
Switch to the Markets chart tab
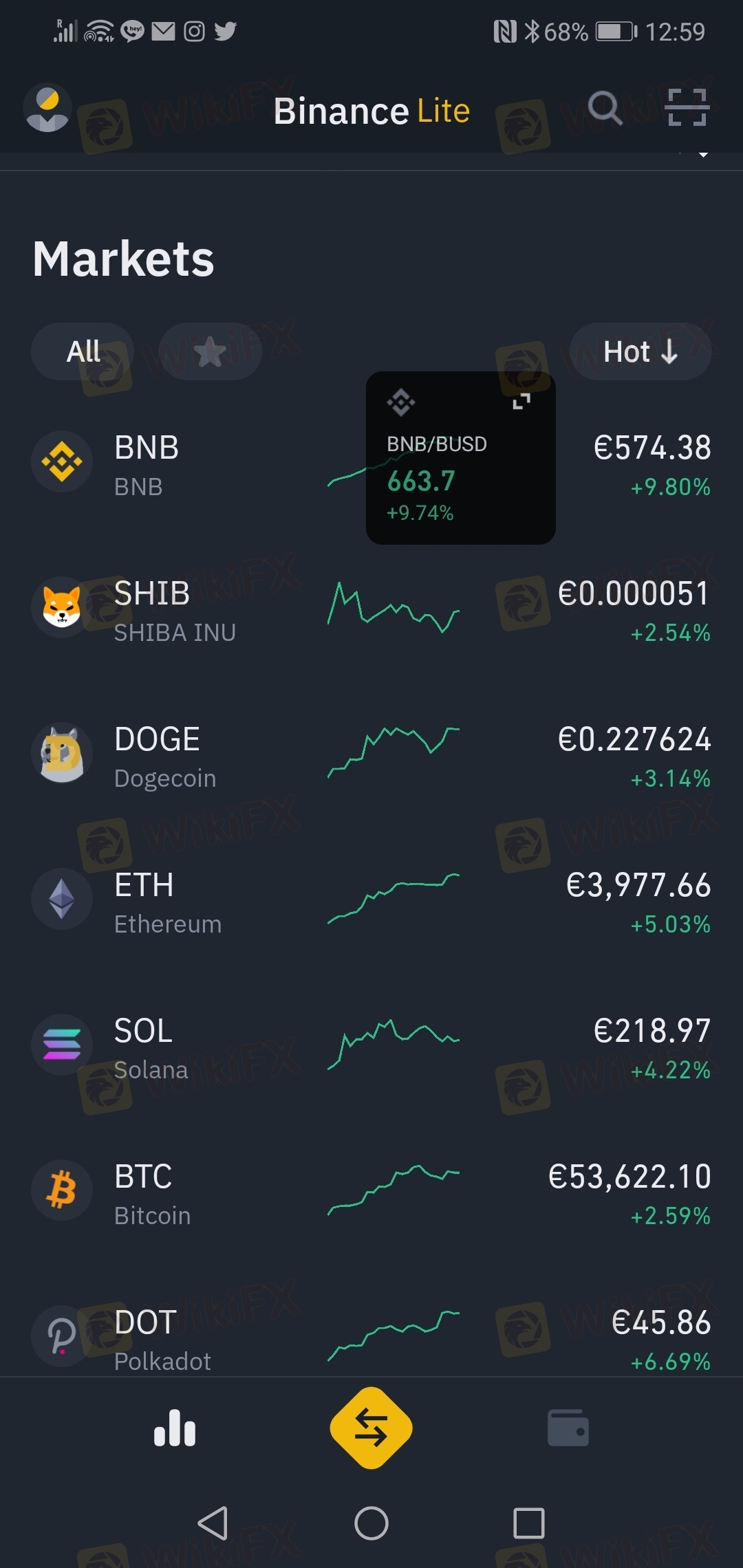(175, 1428)
